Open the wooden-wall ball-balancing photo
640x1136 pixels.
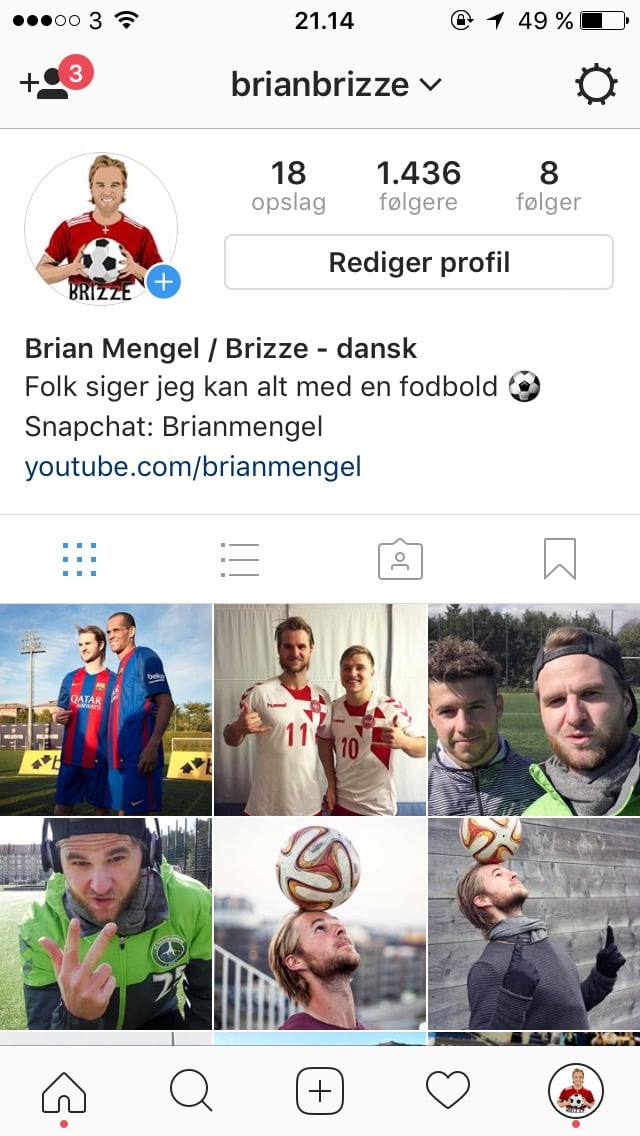(534, 924)
